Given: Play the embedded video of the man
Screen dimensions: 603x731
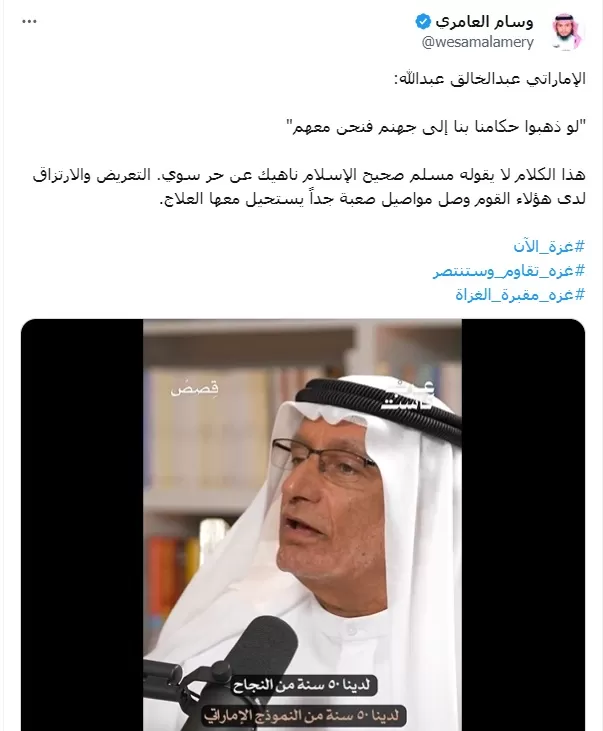Looking at the screenshot, I should pyautogui.click(x=303, y=524).
